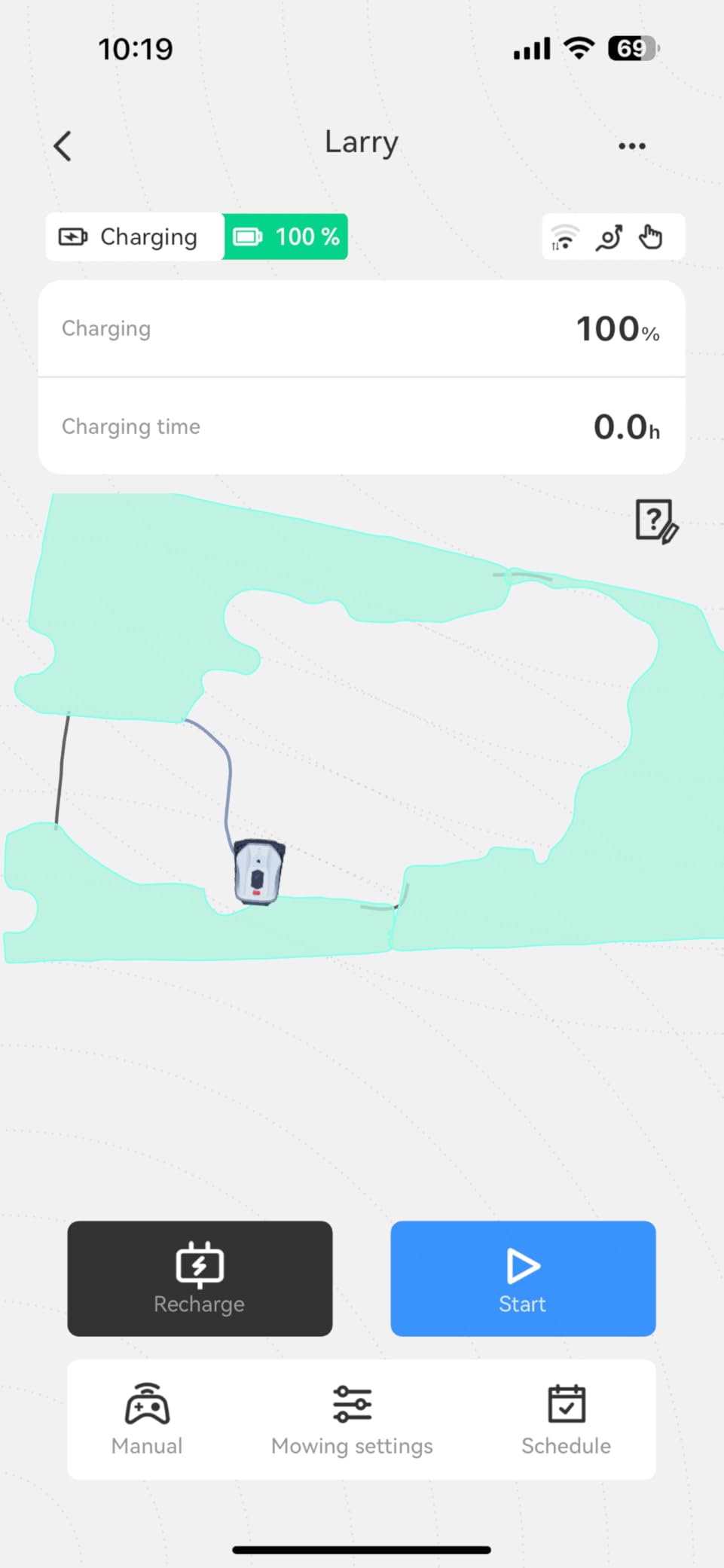Tap the back arrow to leave Larry's page

point(63,145)
